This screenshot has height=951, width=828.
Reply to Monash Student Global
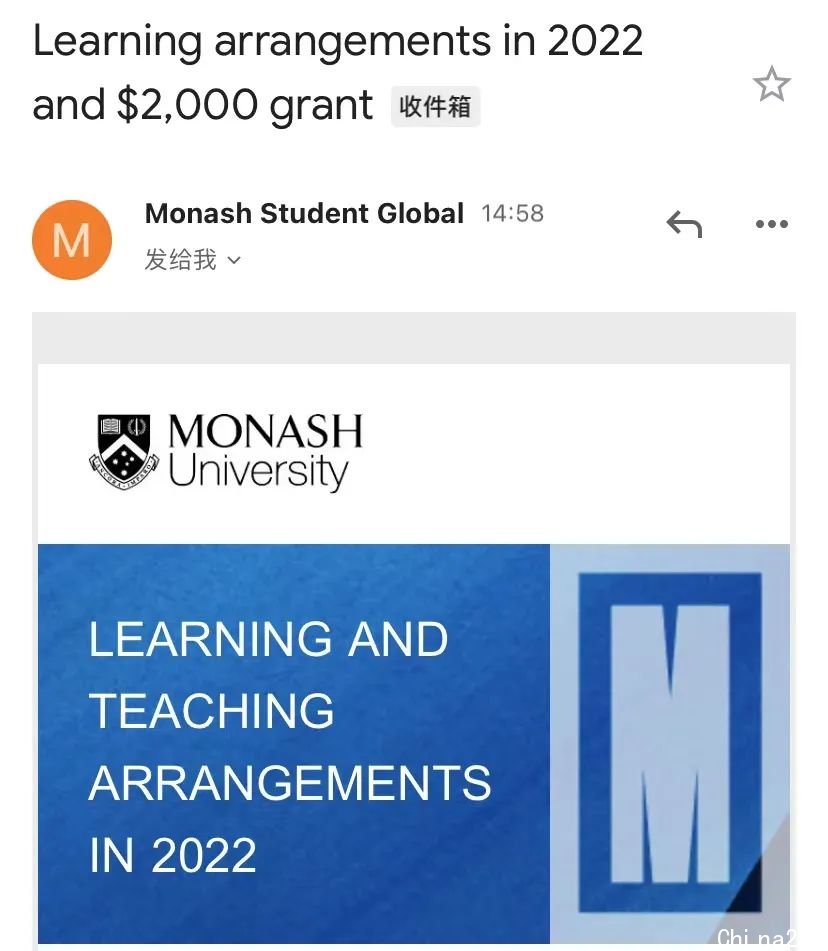[684, 225]
